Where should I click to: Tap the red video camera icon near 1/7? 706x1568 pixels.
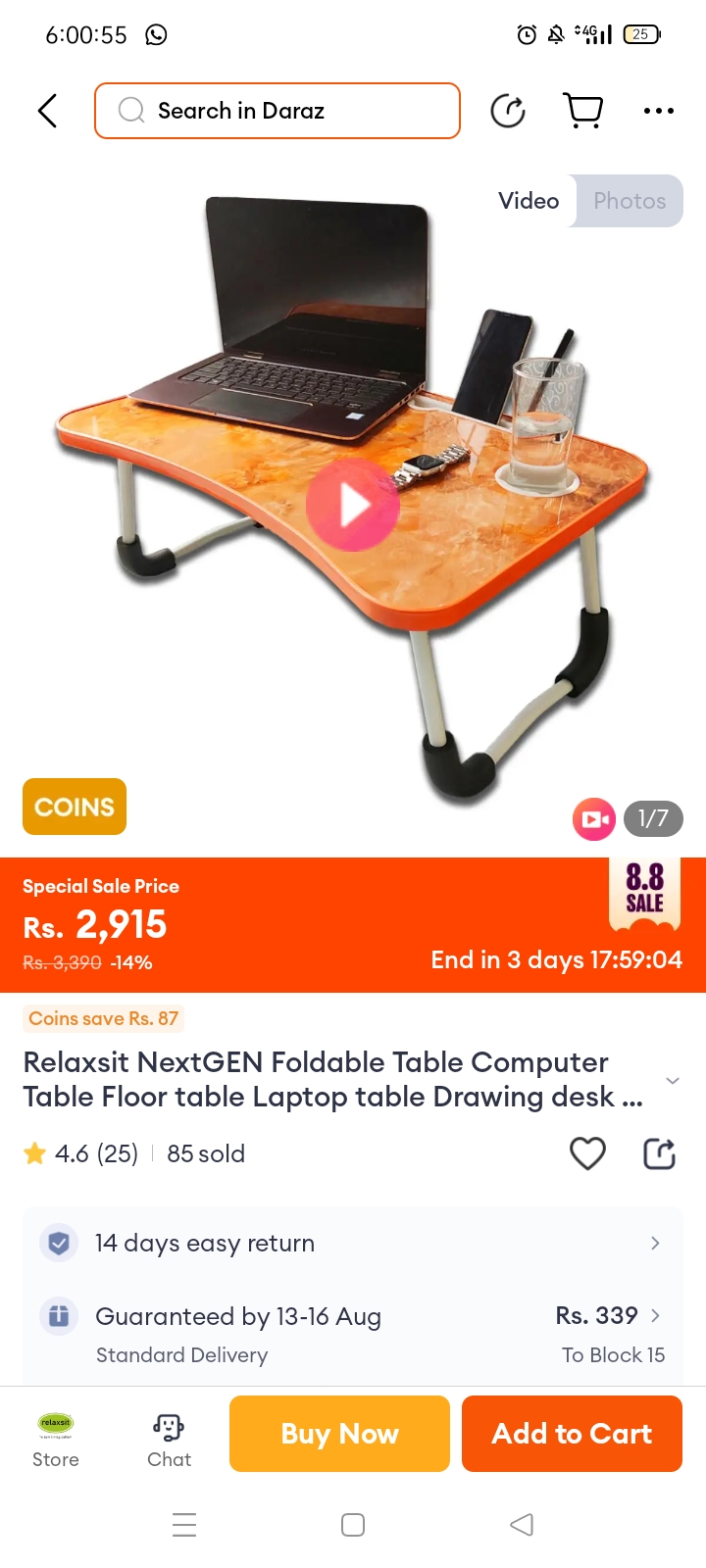tap(593, 819)
